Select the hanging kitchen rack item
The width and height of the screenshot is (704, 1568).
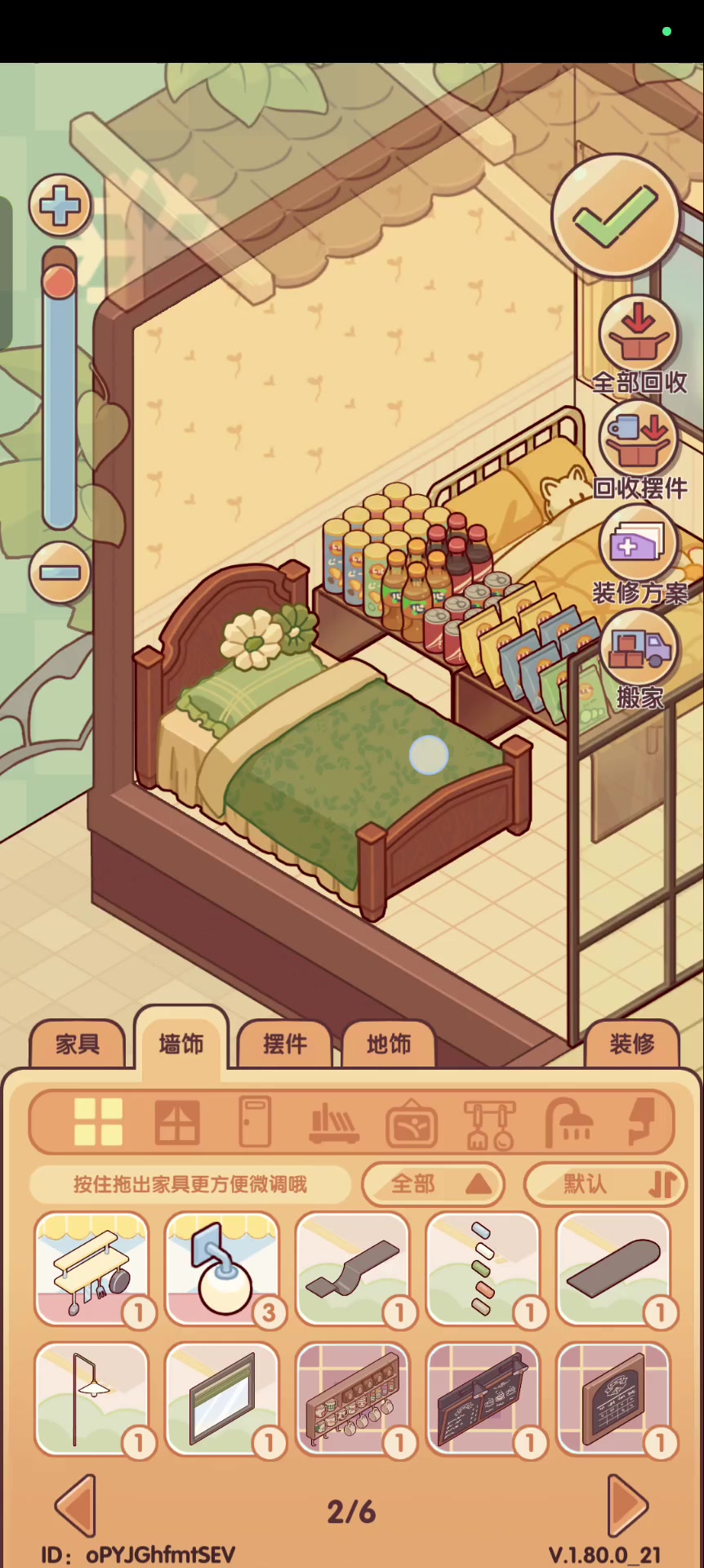[x=91, y=1269]
